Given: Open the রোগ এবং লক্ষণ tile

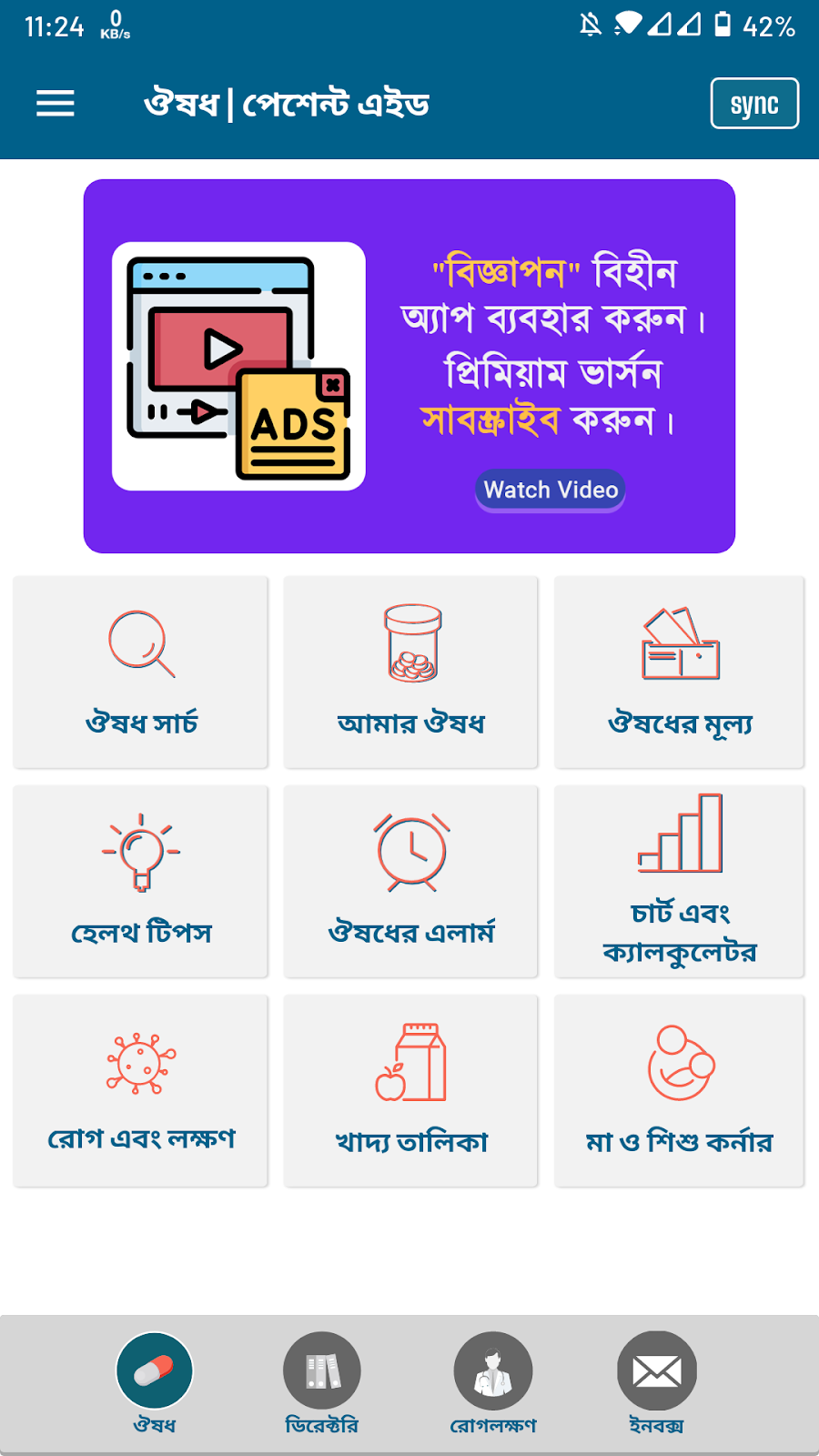Looking at the screenshot, I should pyautogui.click(x=141, y=1090).
